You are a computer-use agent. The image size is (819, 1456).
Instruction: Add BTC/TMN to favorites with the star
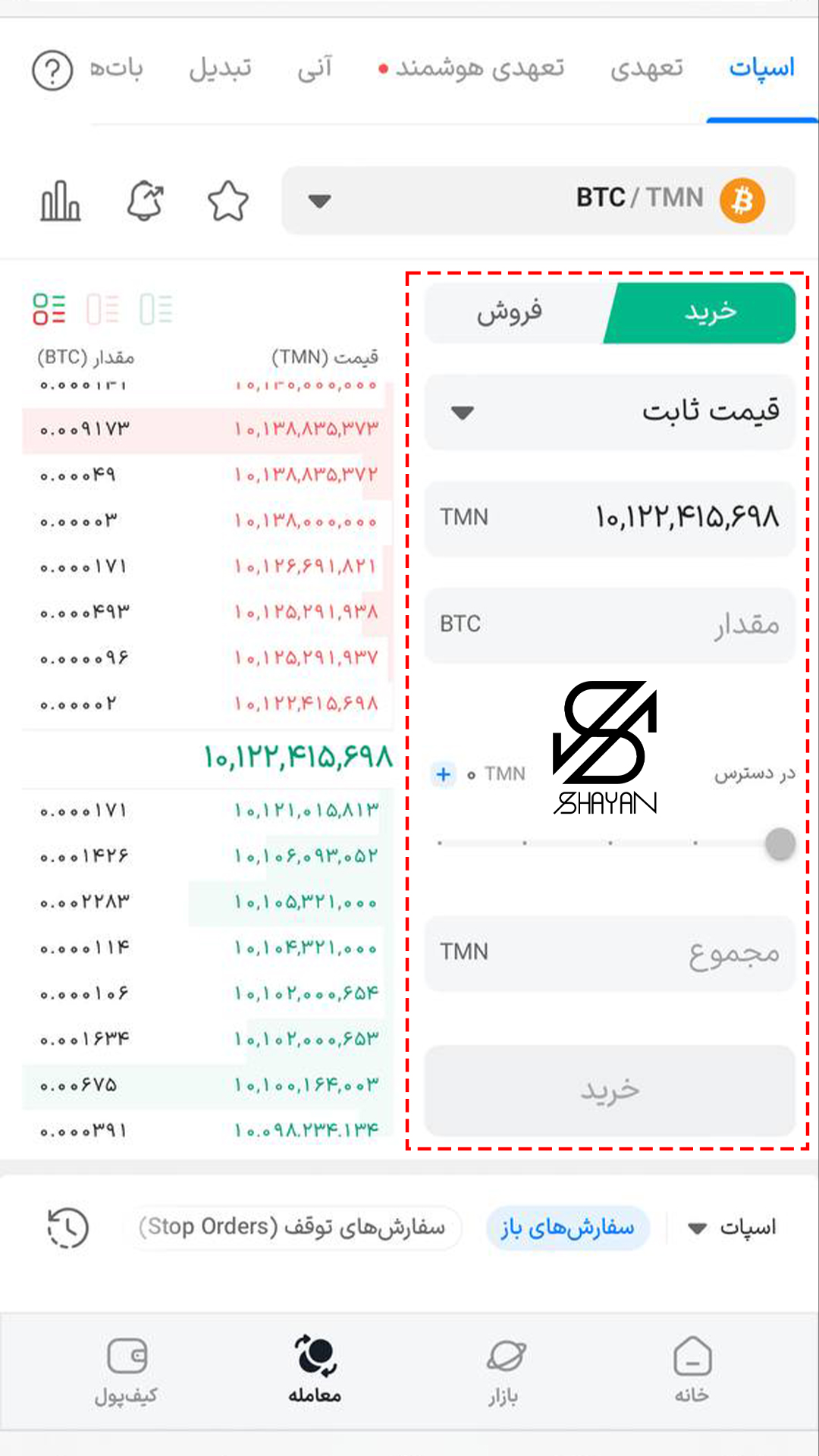coord(227,202)
